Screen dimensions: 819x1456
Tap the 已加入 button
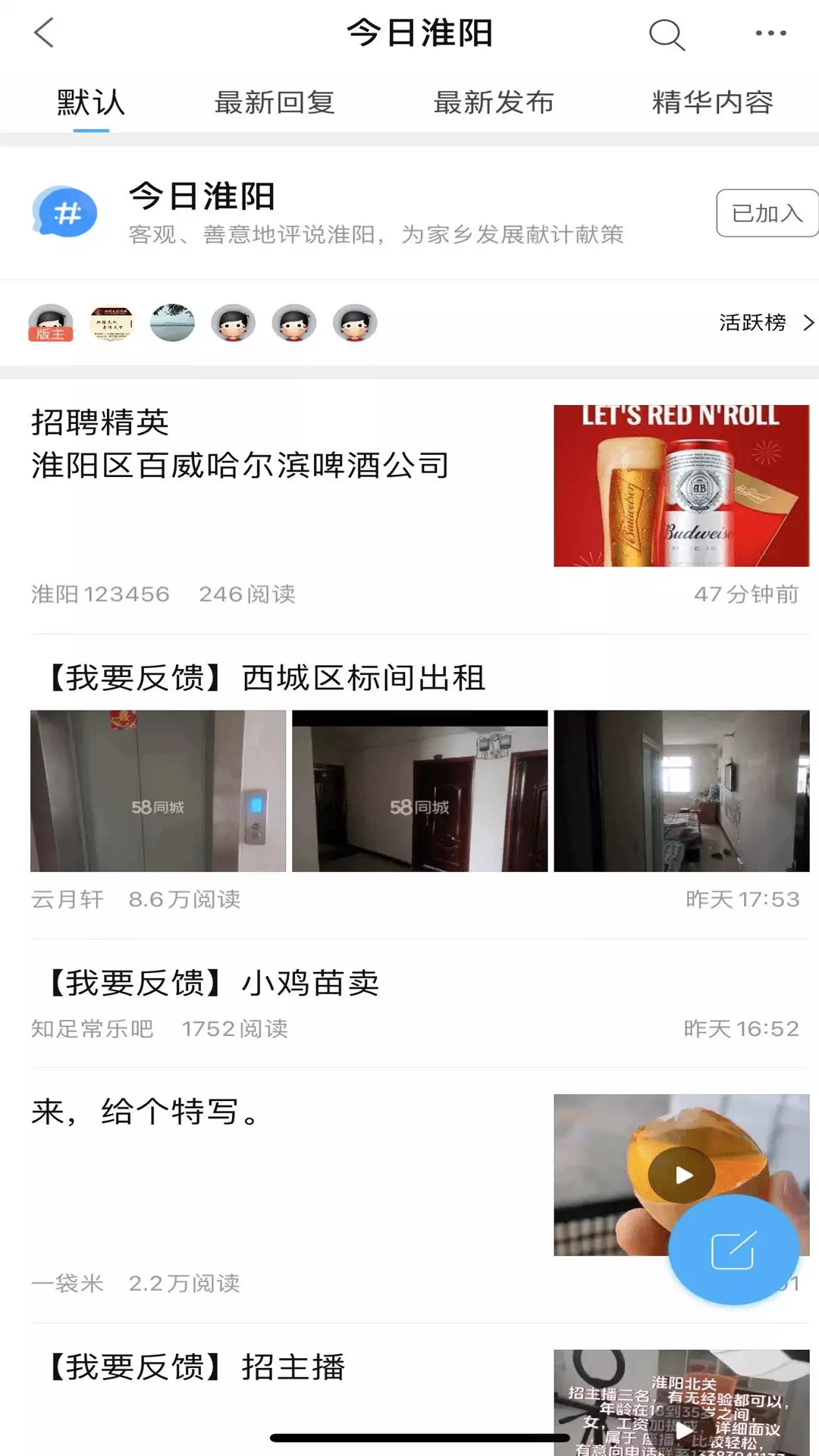pyautogui.click(x=767, y=213)
